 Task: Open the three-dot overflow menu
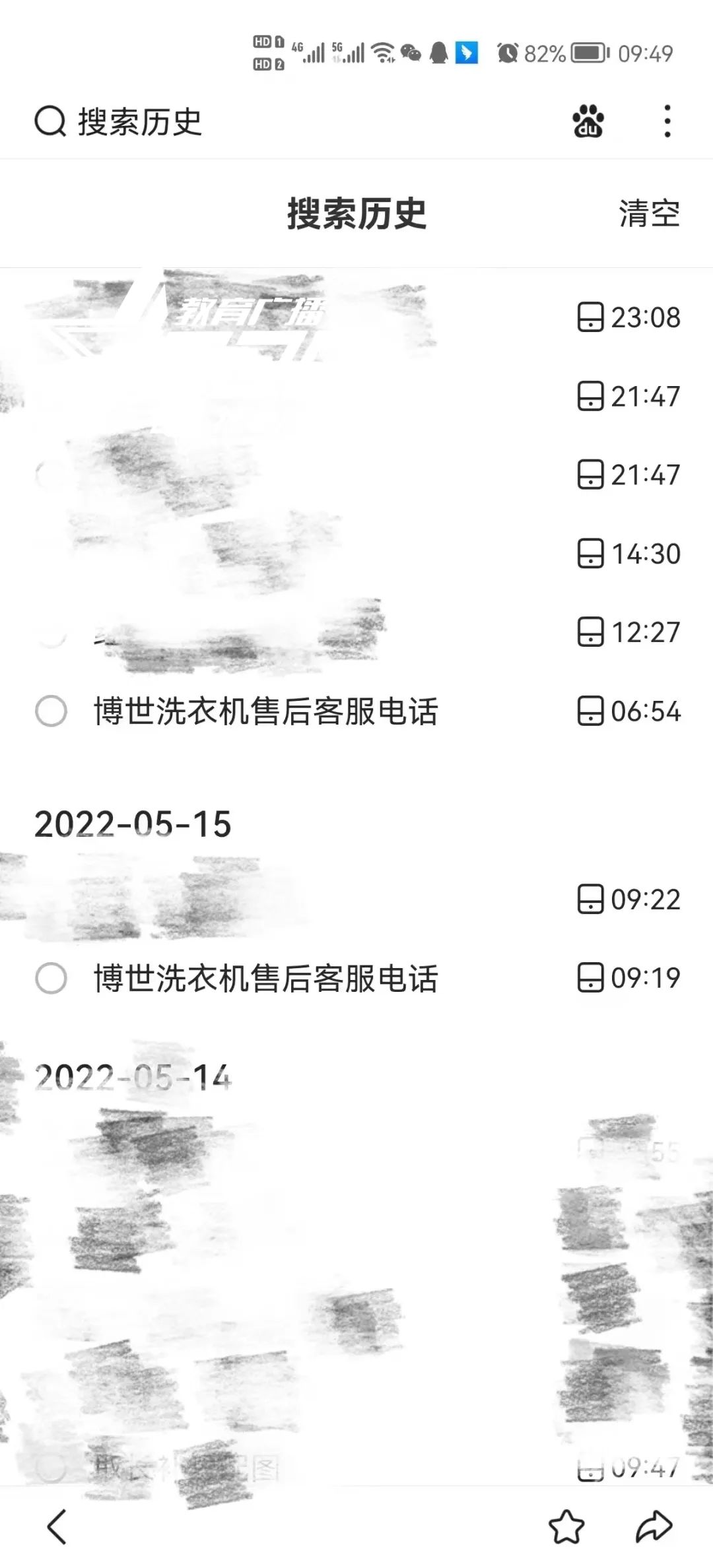coord(667,121)
